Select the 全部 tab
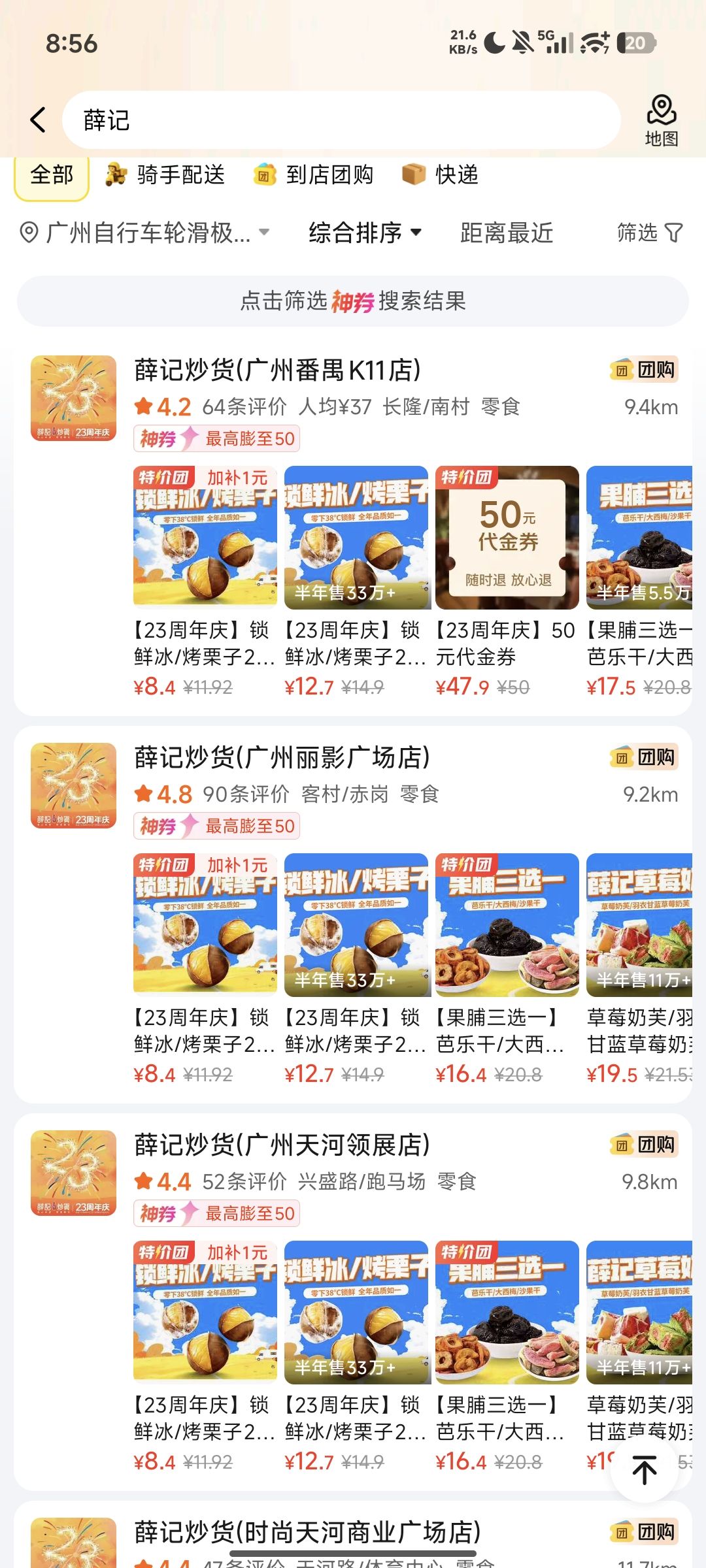Viewport: 706px width, 1568px height. (x=52, y=175)
